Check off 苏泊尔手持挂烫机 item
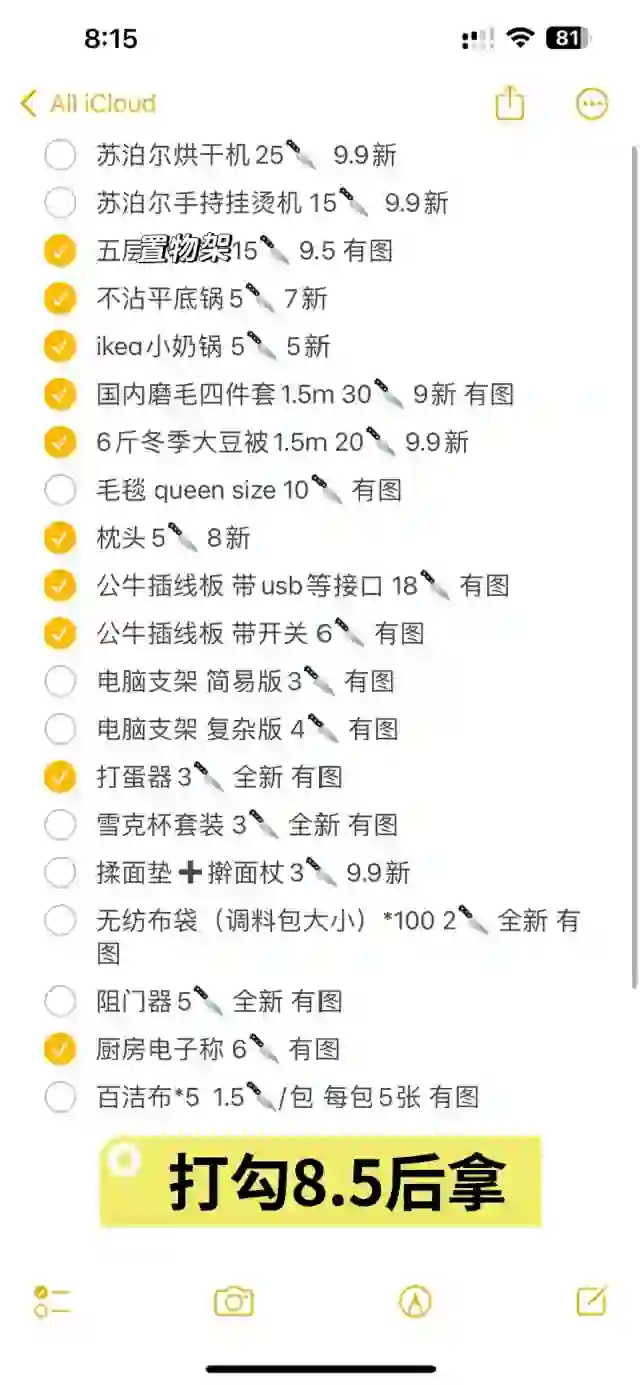The height and width of the screenshot is (1385, 640). click(60, 203)
